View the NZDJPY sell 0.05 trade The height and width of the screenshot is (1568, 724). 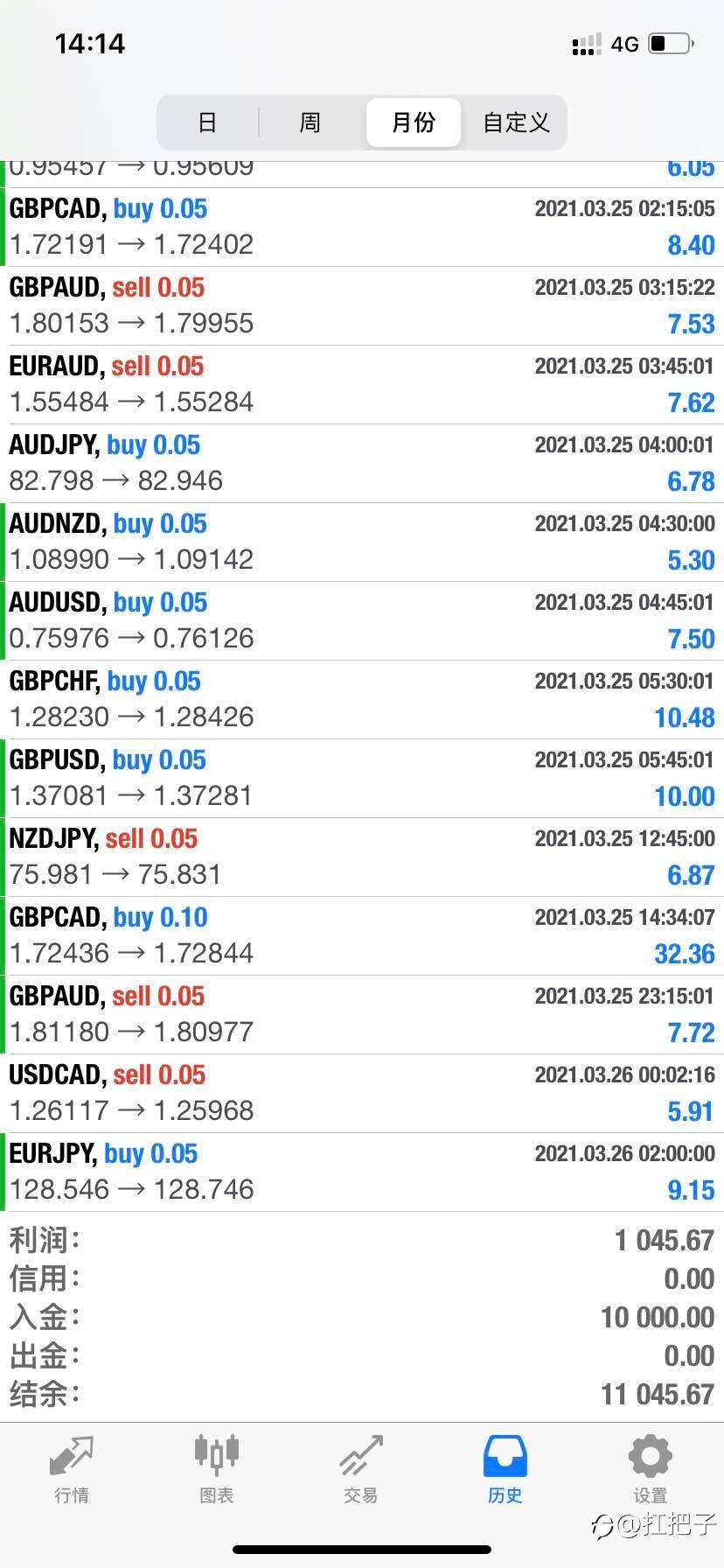point(362,857)
